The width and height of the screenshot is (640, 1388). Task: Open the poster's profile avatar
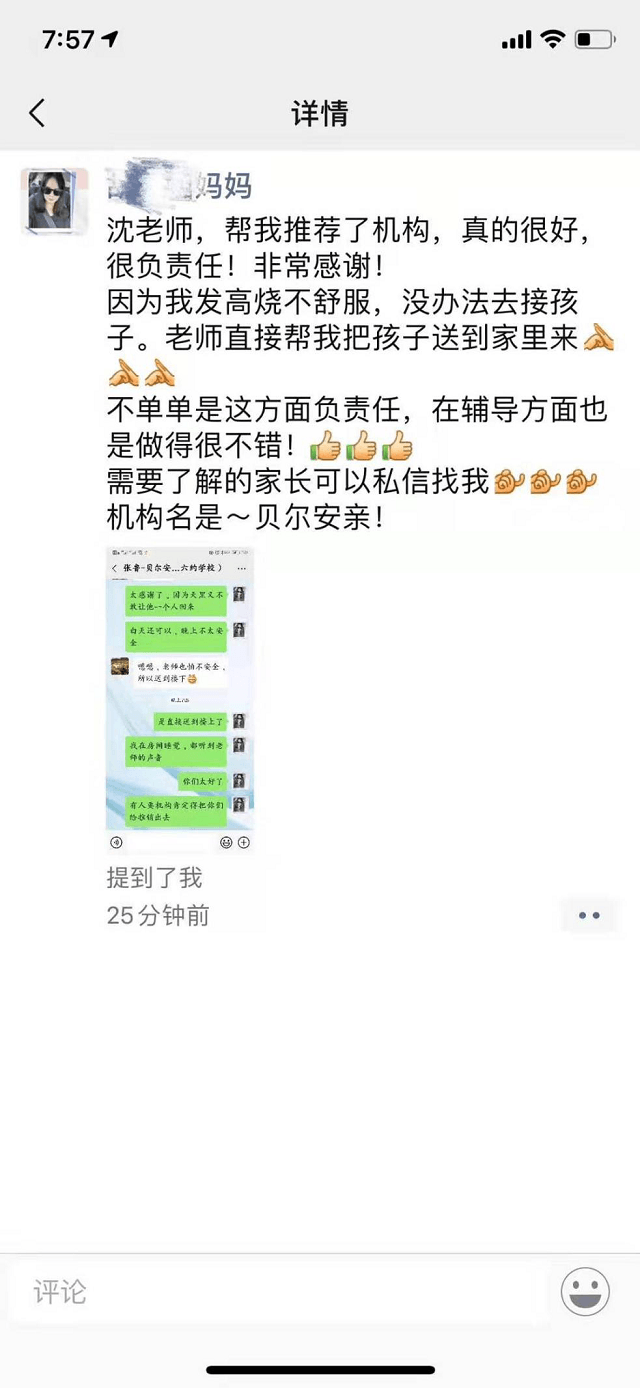(x=54, y=200)
